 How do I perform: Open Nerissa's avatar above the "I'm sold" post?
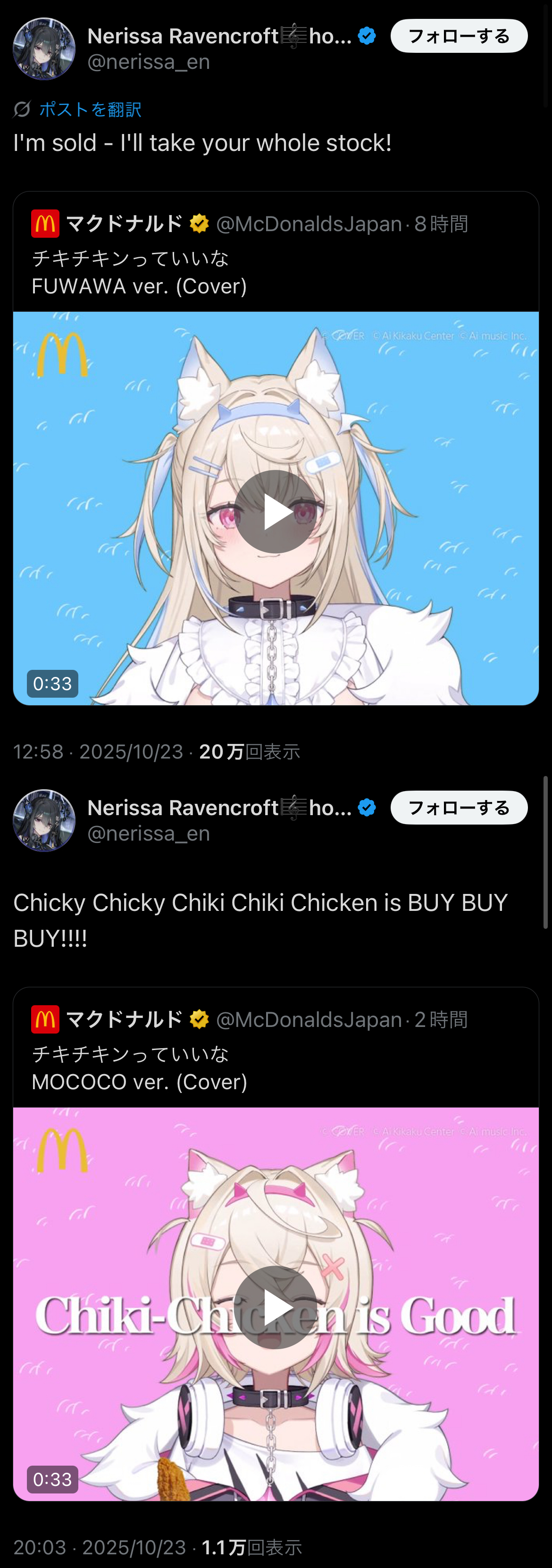click(44, 49)
